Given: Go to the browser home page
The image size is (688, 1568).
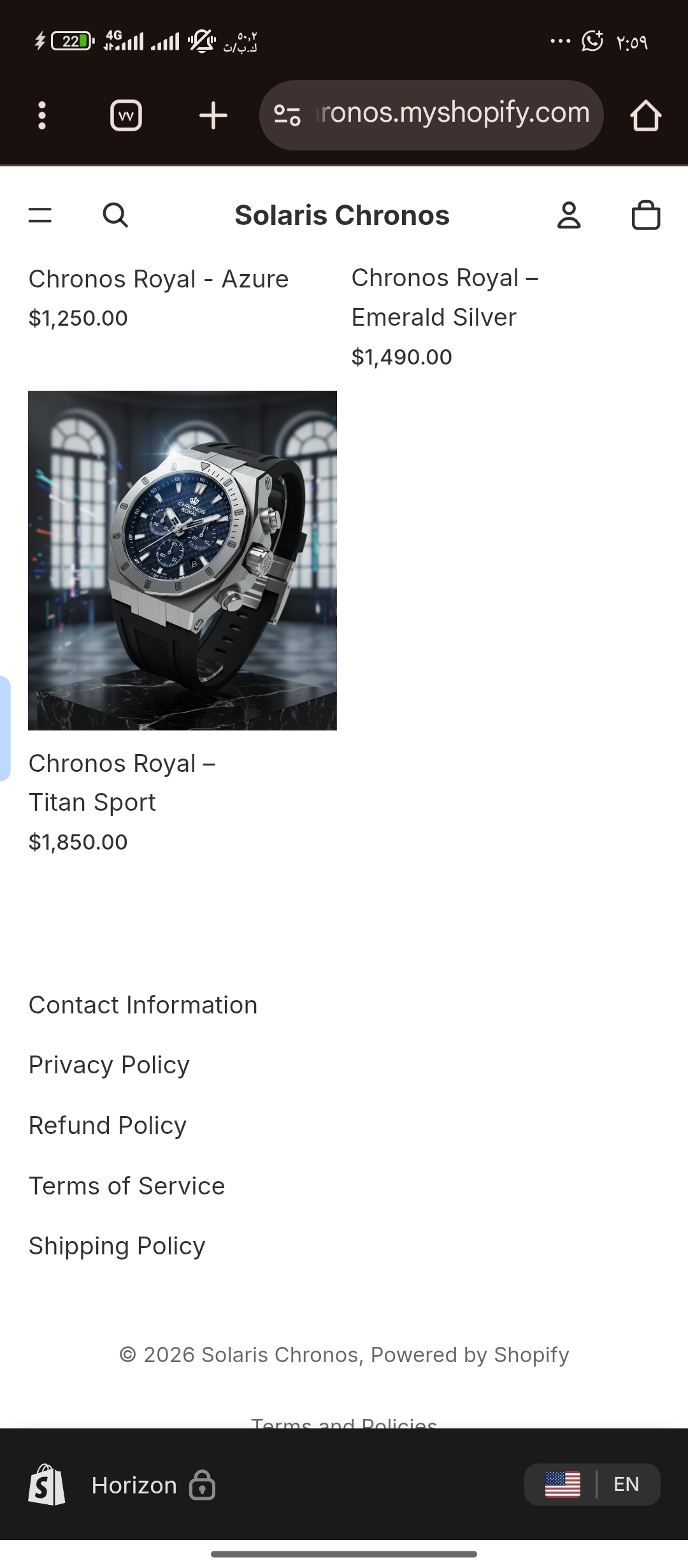Looking at the screenshot, I should click(645, 115).
